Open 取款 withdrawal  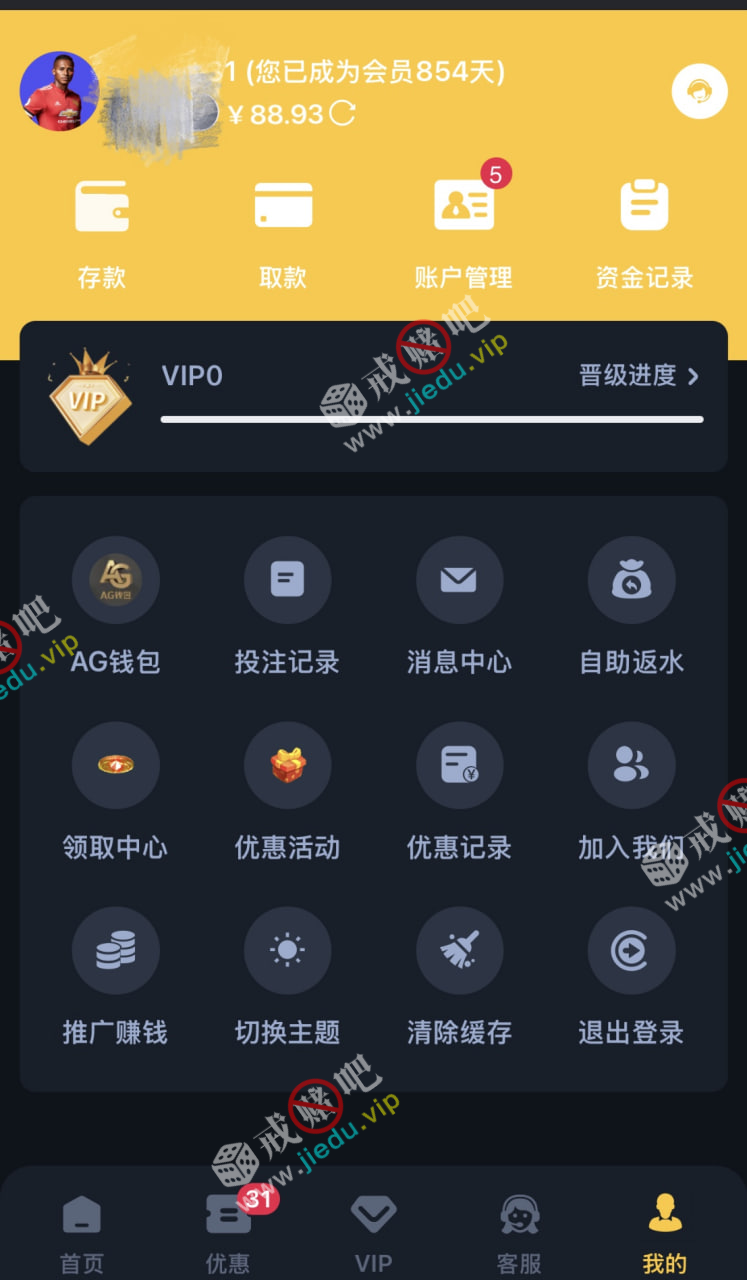click(283, 232)
